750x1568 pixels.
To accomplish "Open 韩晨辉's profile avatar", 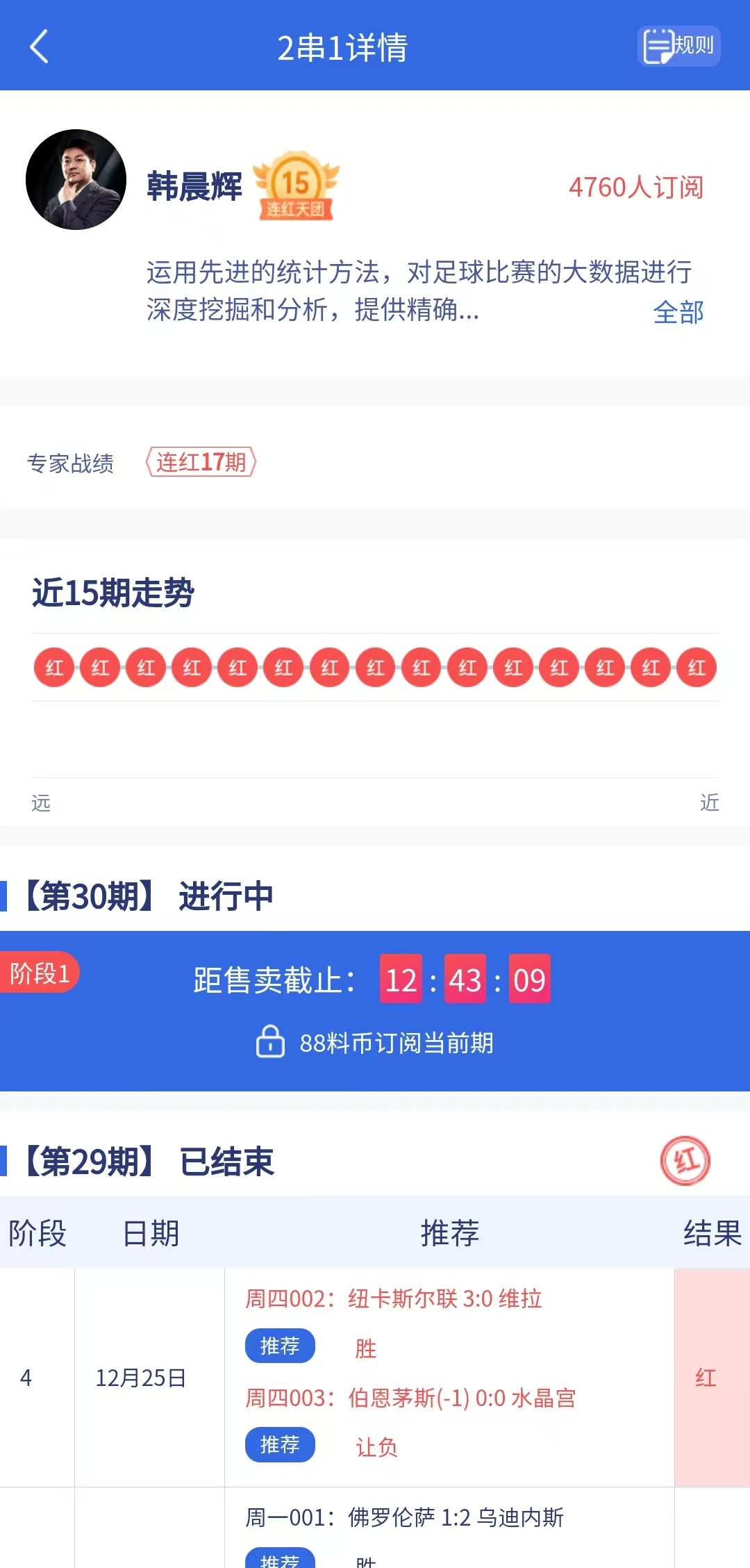I will (76, 179).
